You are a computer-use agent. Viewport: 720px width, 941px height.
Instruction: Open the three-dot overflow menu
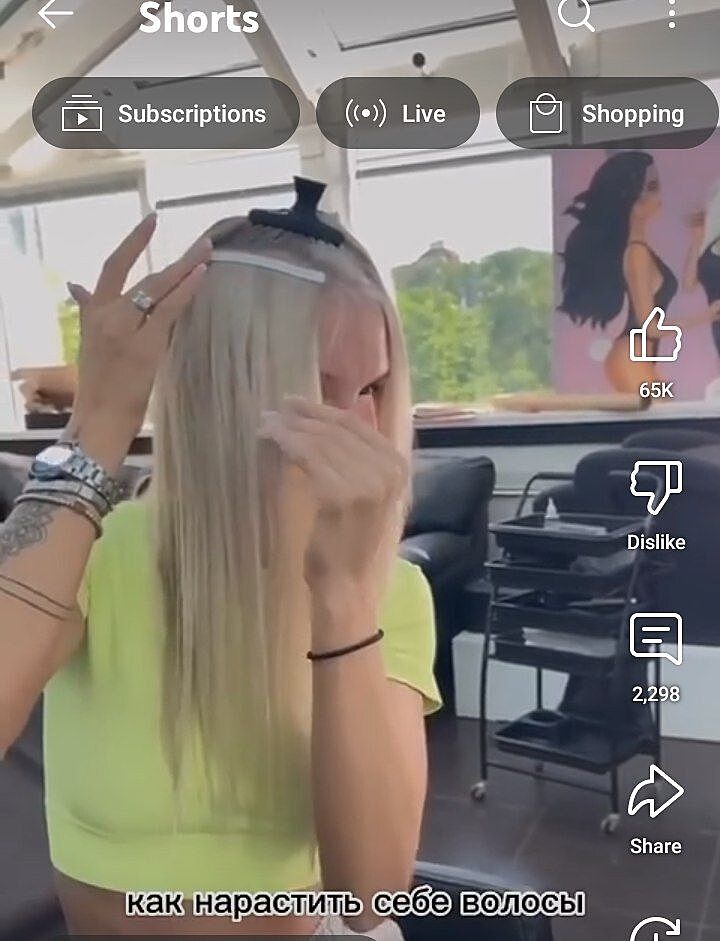pos(672,14)
